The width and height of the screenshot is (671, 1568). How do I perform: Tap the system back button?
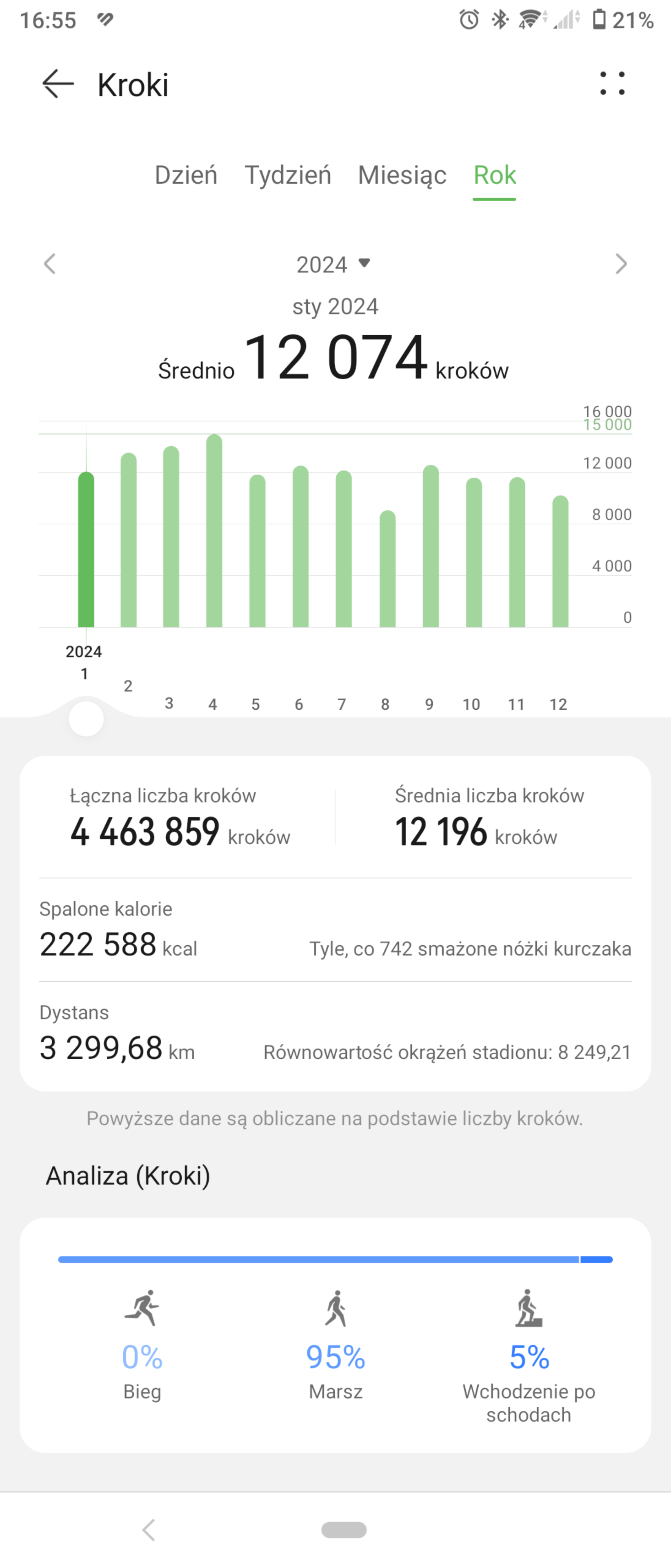[x=149, y=1529]
